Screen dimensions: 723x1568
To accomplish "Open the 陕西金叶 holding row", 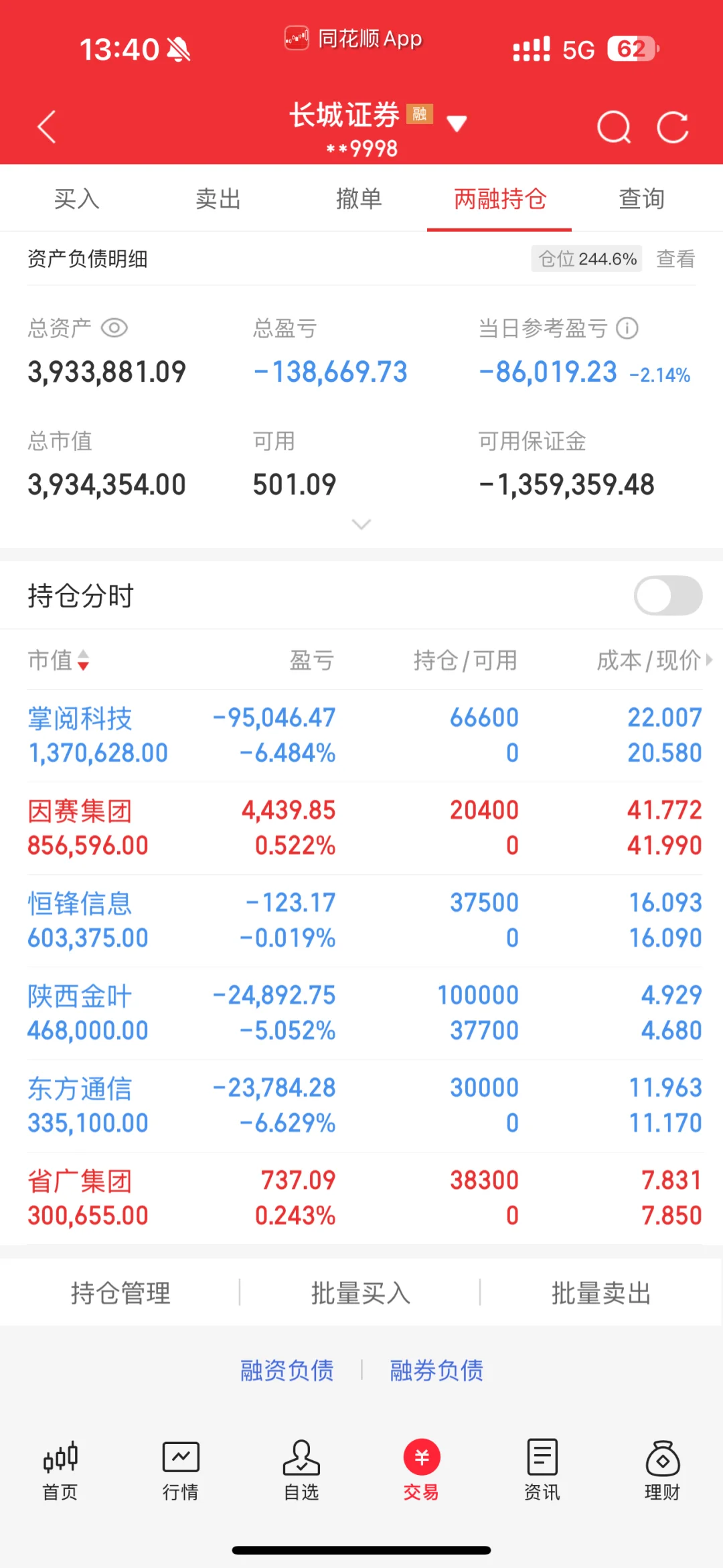I will click(364, 1013).
